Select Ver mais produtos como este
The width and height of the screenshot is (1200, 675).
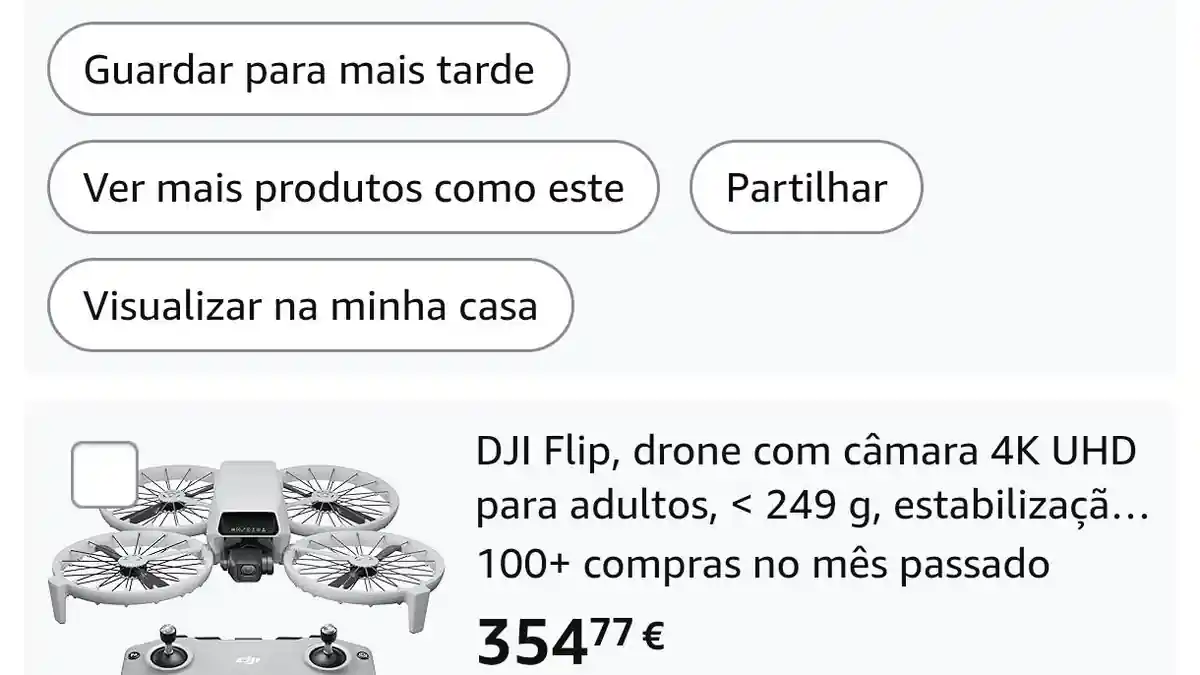pyautogui.click(x=353, y=188)
